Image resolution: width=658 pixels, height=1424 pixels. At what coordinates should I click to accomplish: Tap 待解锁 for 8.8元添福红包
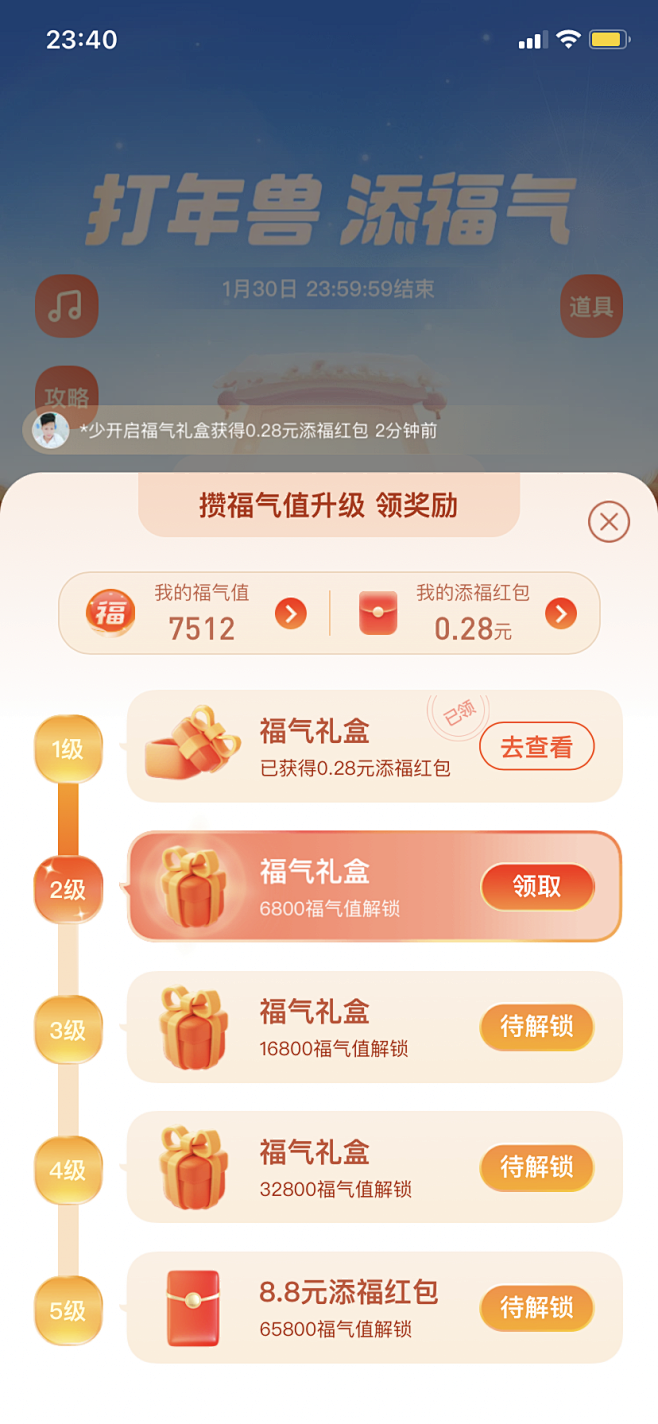coord(537,1307)
